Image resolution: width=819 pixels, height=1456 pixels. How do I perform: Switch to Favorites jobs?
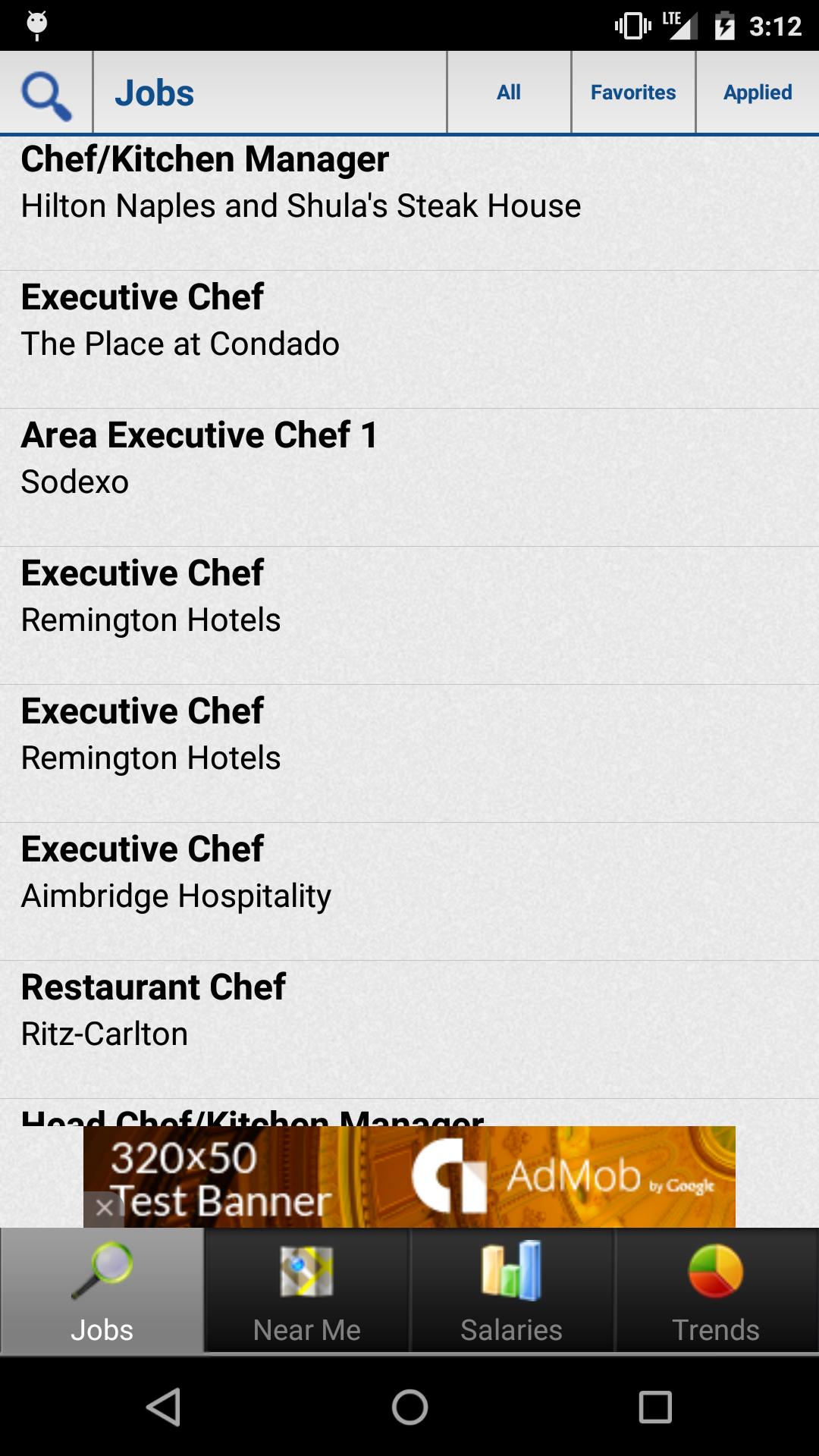coord(633,93)
